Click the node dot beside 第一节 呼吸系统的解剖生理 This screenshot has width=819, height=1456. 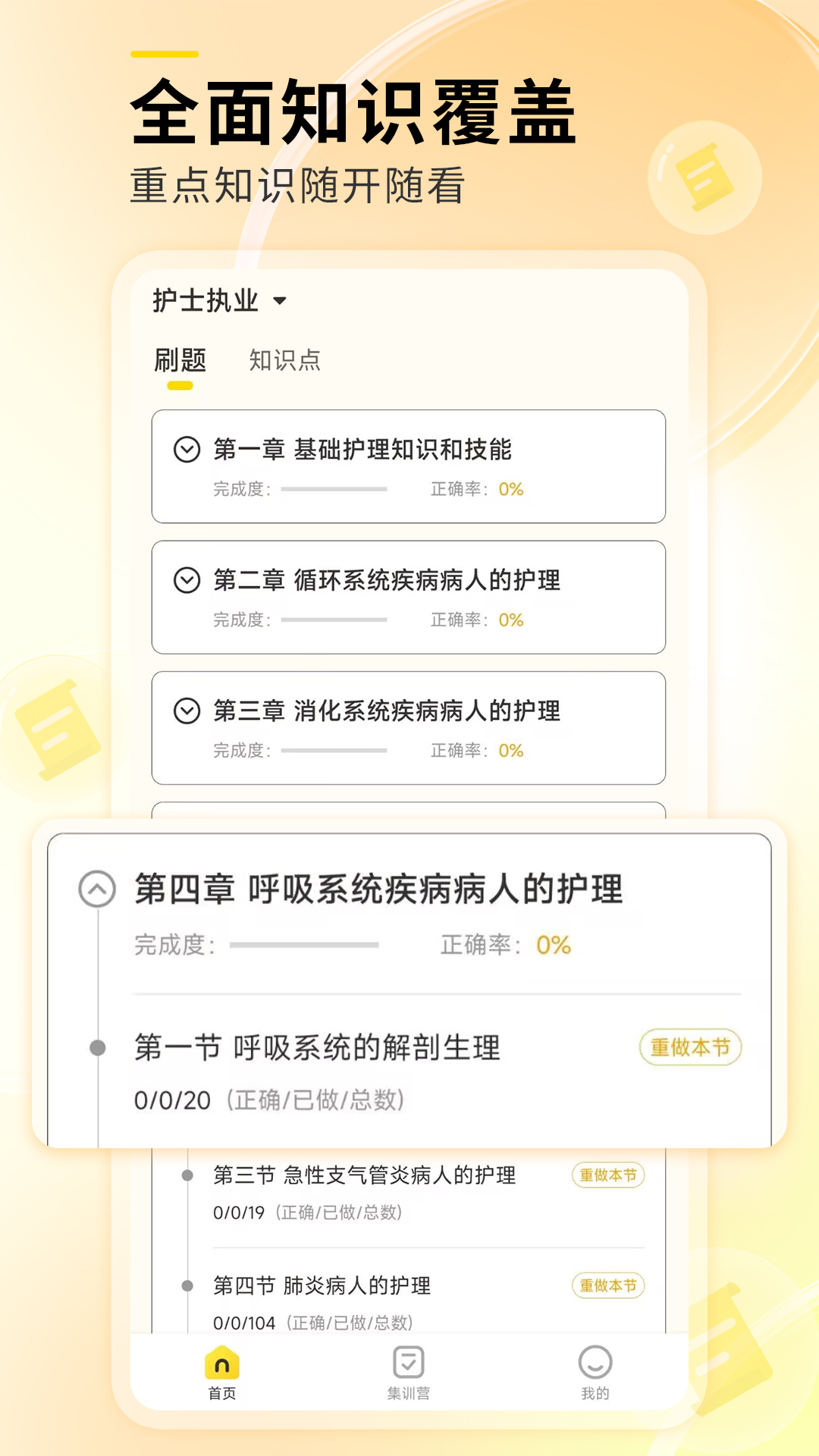pyautogui.click(x=97, y=1046)
